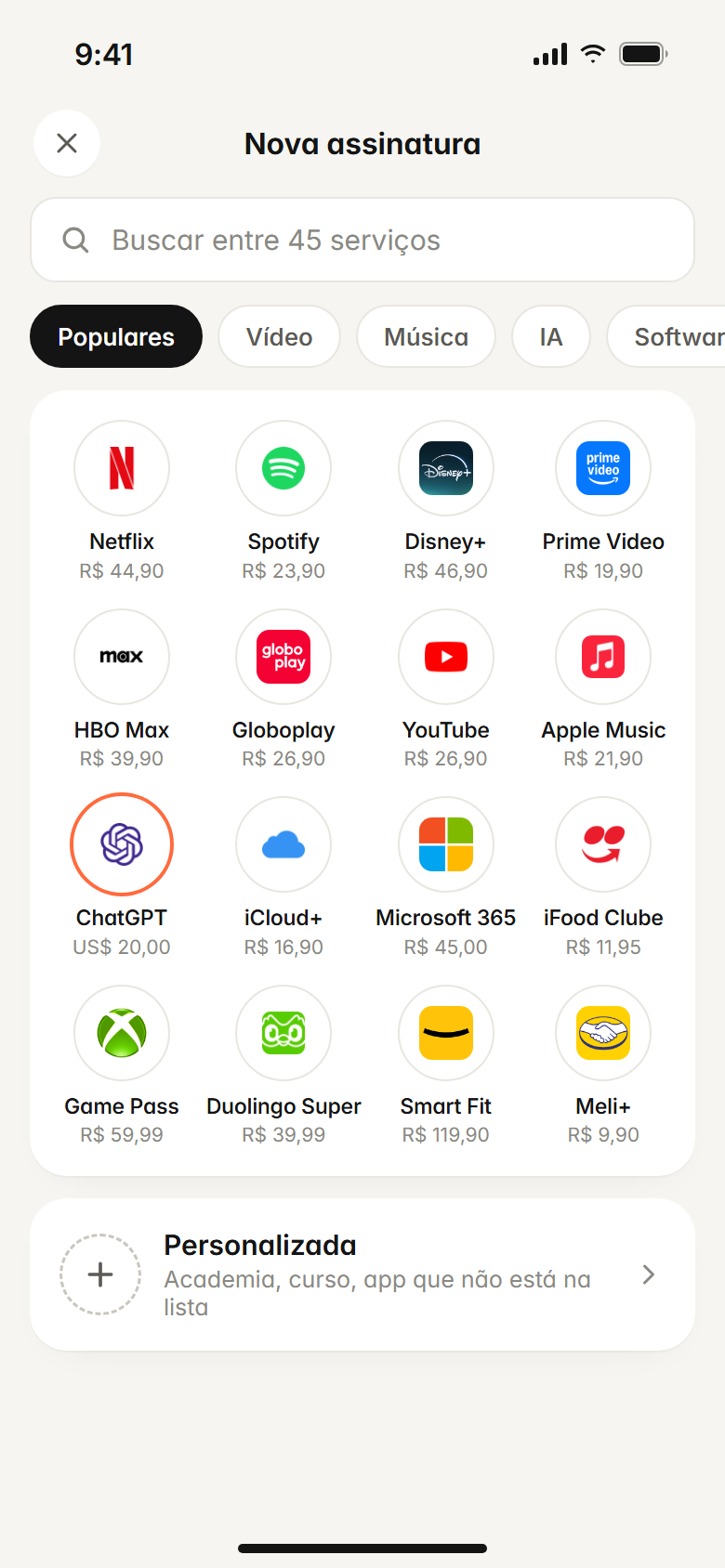Image resolution: width=725 pixels, height=1568 pixels.
Task: Select the Populares filter chip
Action: 116,336
